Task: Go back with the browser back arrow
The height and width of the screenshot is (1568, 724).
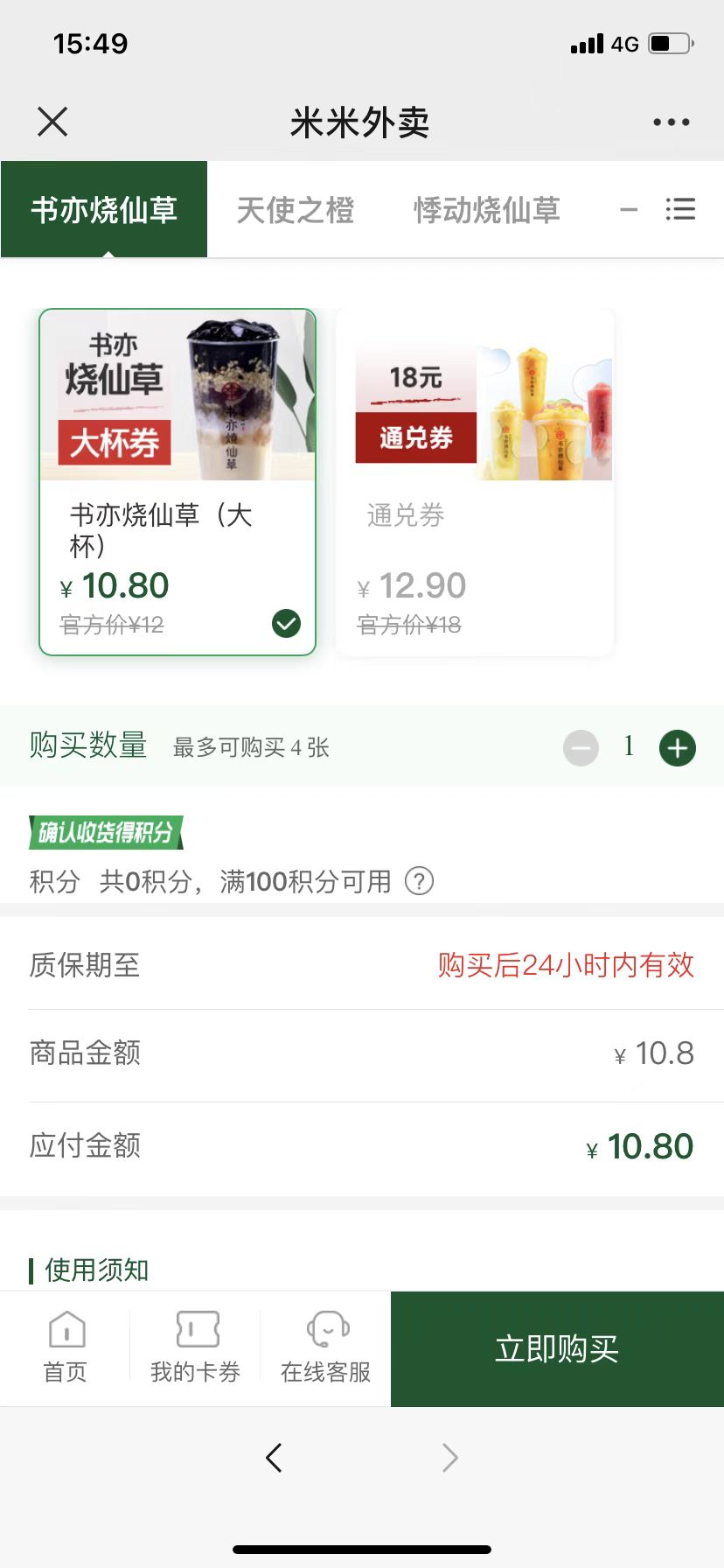Action: coord(274,1457)
